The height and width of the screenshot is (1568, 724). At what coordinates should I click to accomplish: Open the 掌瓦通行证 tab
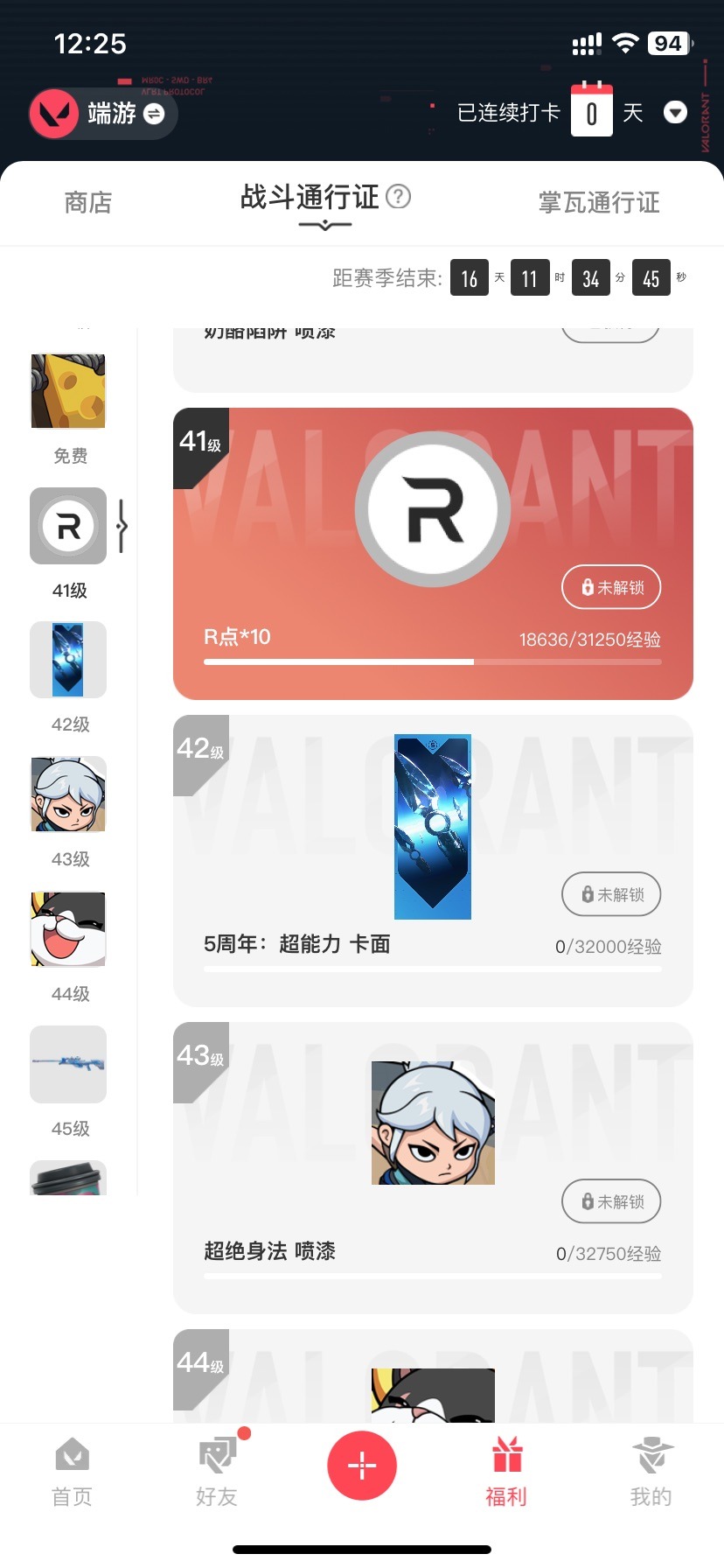pyautogui.click(x=598, y=202)
